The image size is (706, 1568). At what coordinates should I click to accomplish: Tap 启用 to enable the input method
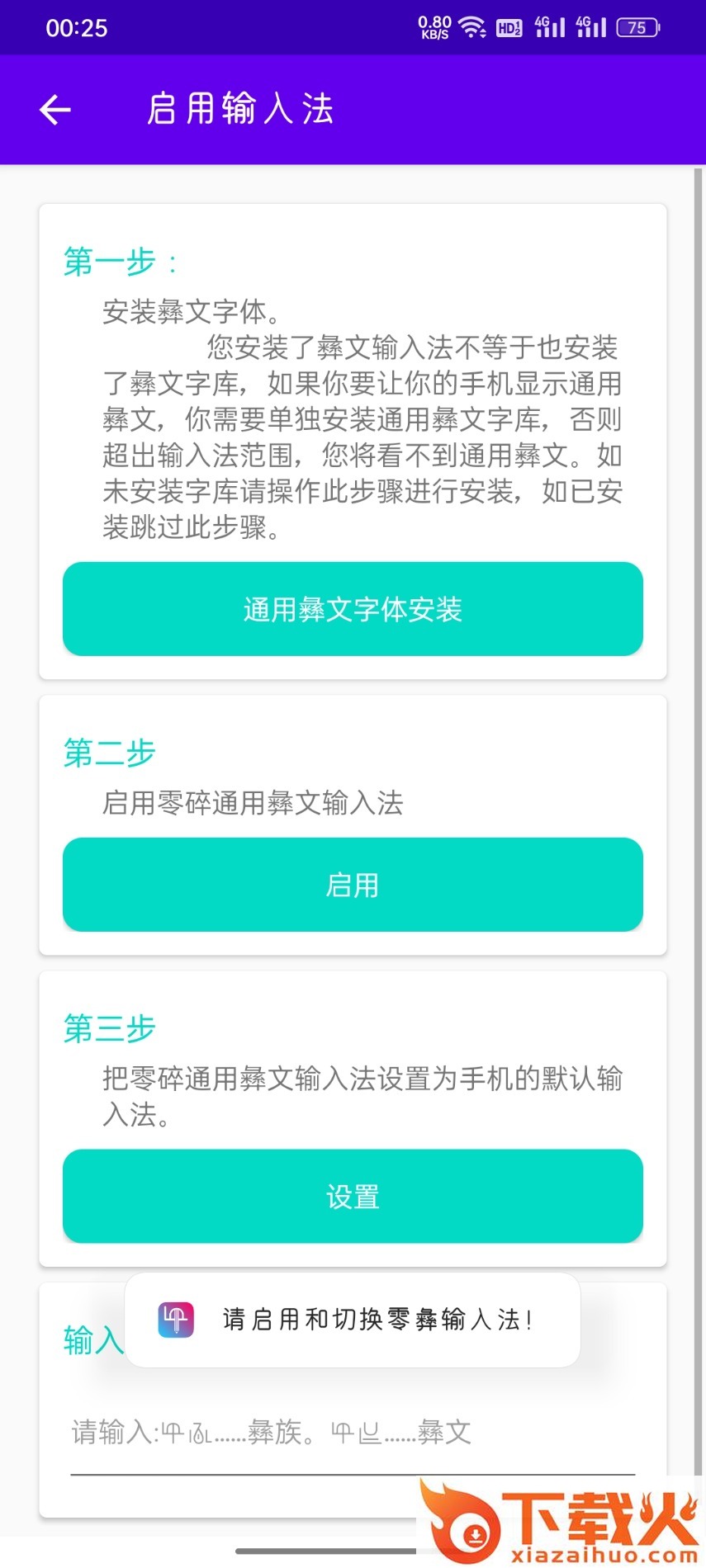[353, 885]
